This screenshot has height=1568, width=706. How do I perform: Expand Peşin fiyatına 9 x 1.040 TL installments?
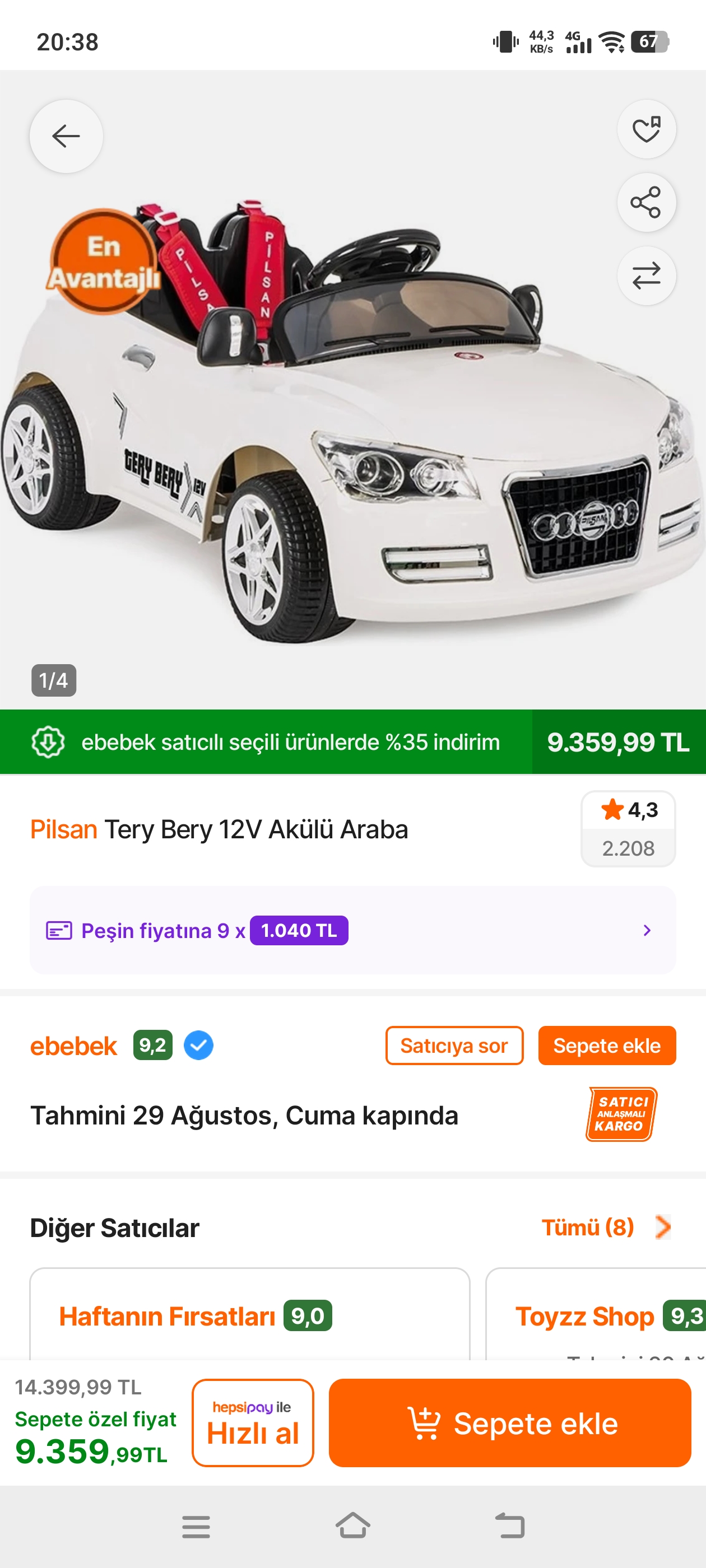[352, 930]
